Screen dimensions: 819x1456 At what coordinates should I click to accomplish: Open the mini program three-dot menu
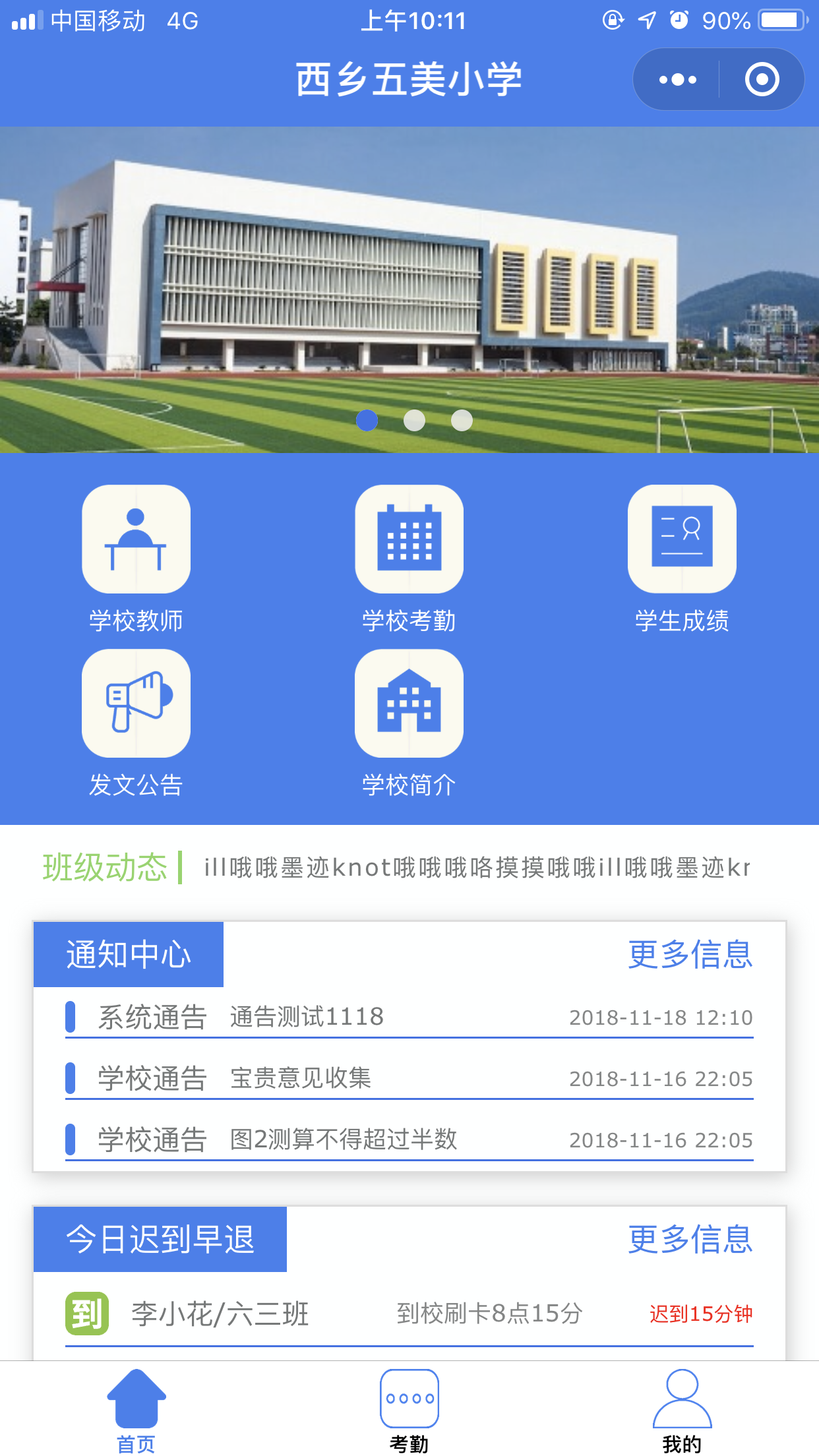(677, 80)
